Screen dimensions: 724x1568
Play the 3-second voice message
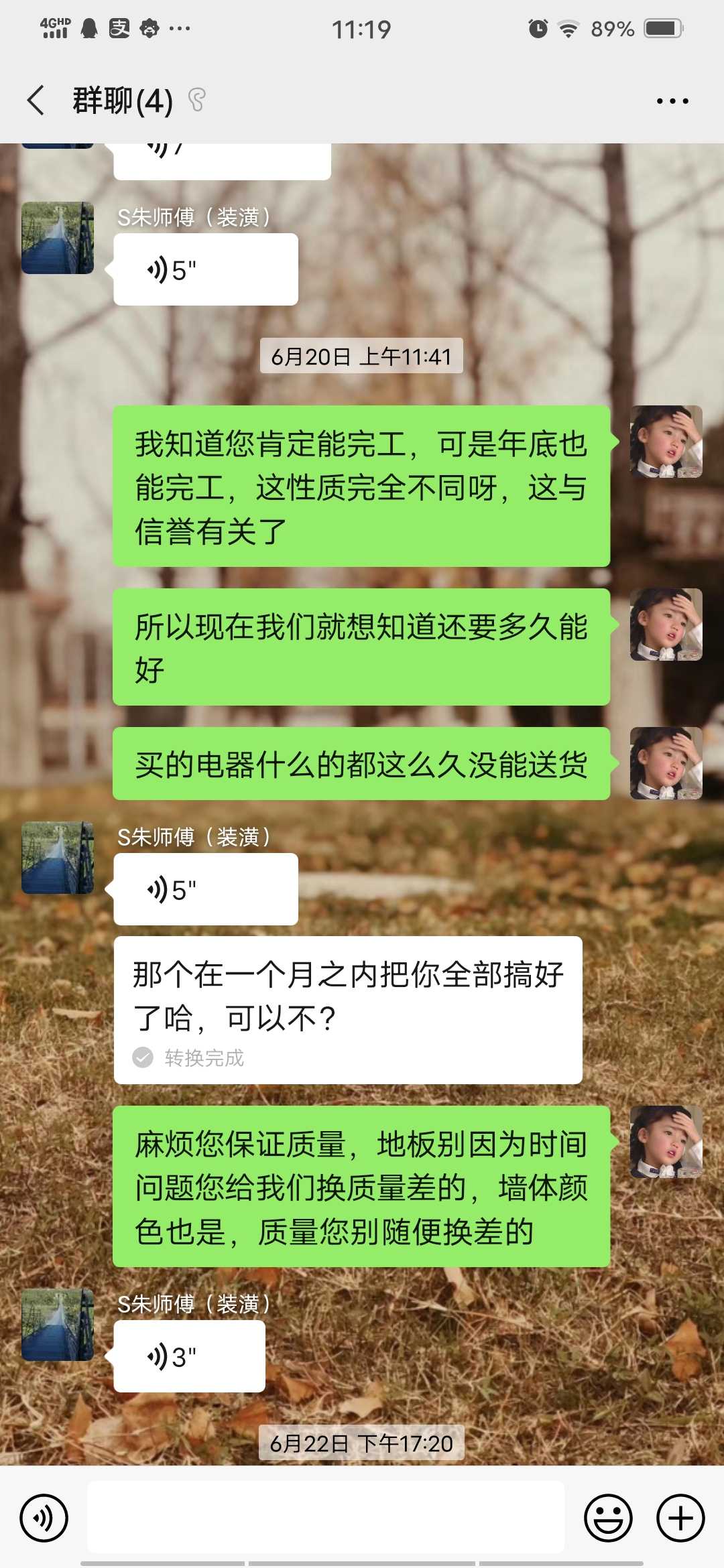189,1357
